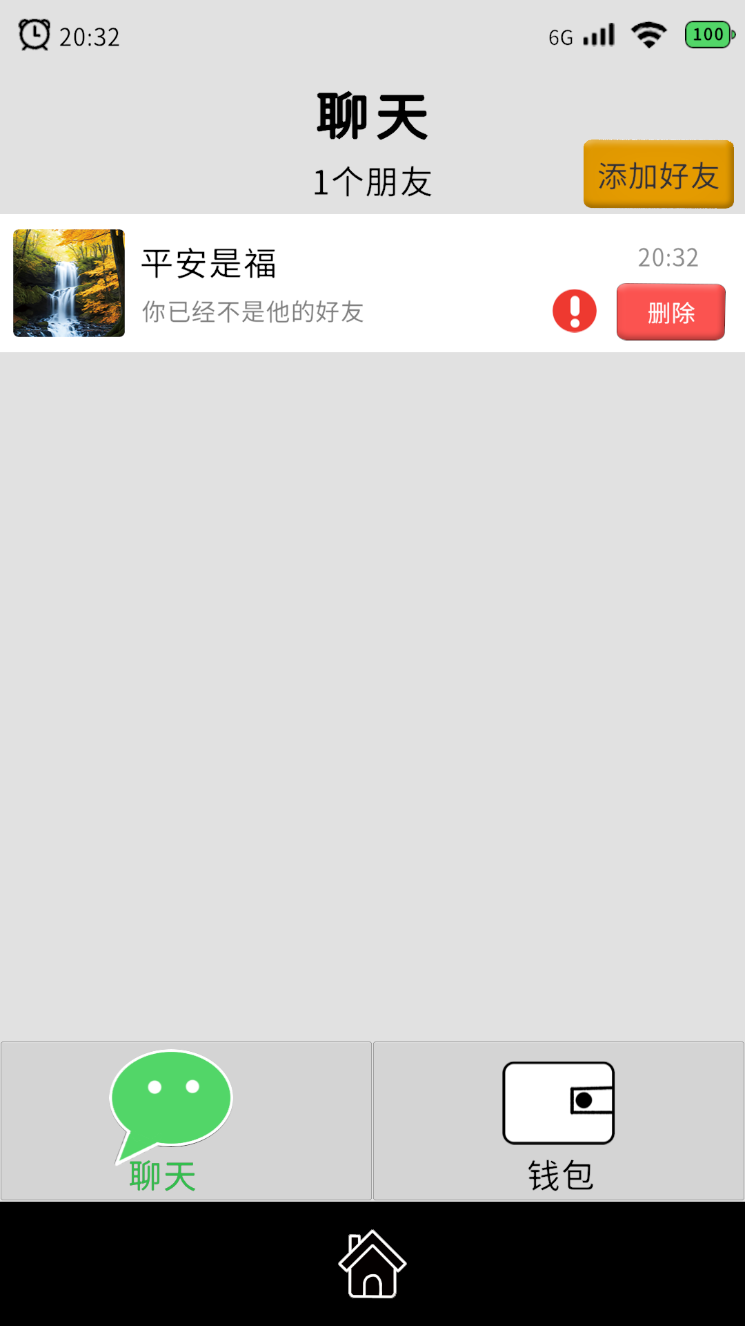
Task: Tap the Wi-Fi icon in status bar
Action: tap(648, 34)
